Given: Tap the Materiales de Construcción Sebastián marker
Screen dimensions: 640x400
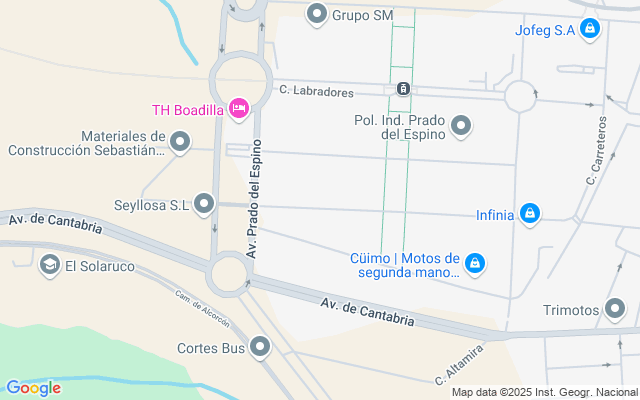Looking at the screenshot, I should 180,144.
